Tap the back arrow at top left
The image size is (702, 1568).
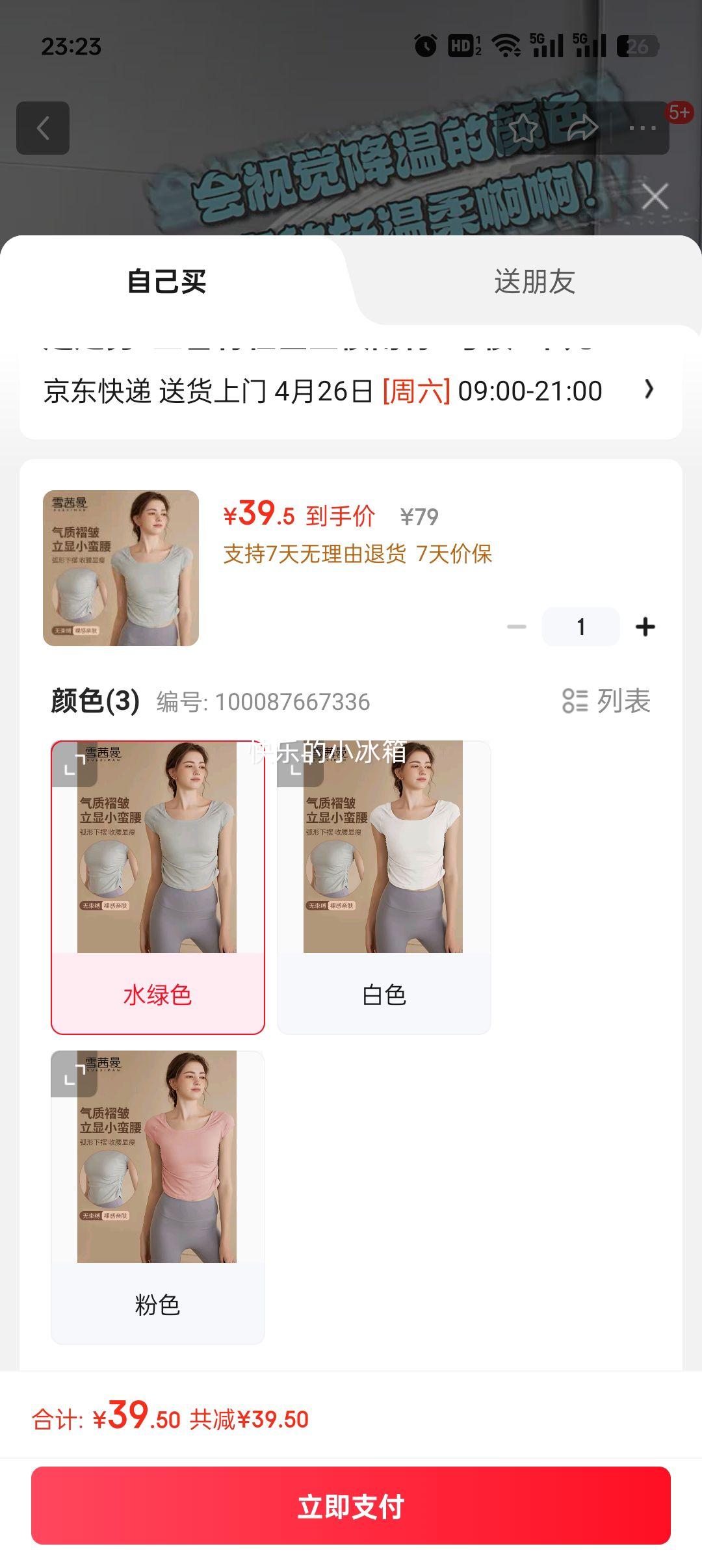tap(43, 127)
